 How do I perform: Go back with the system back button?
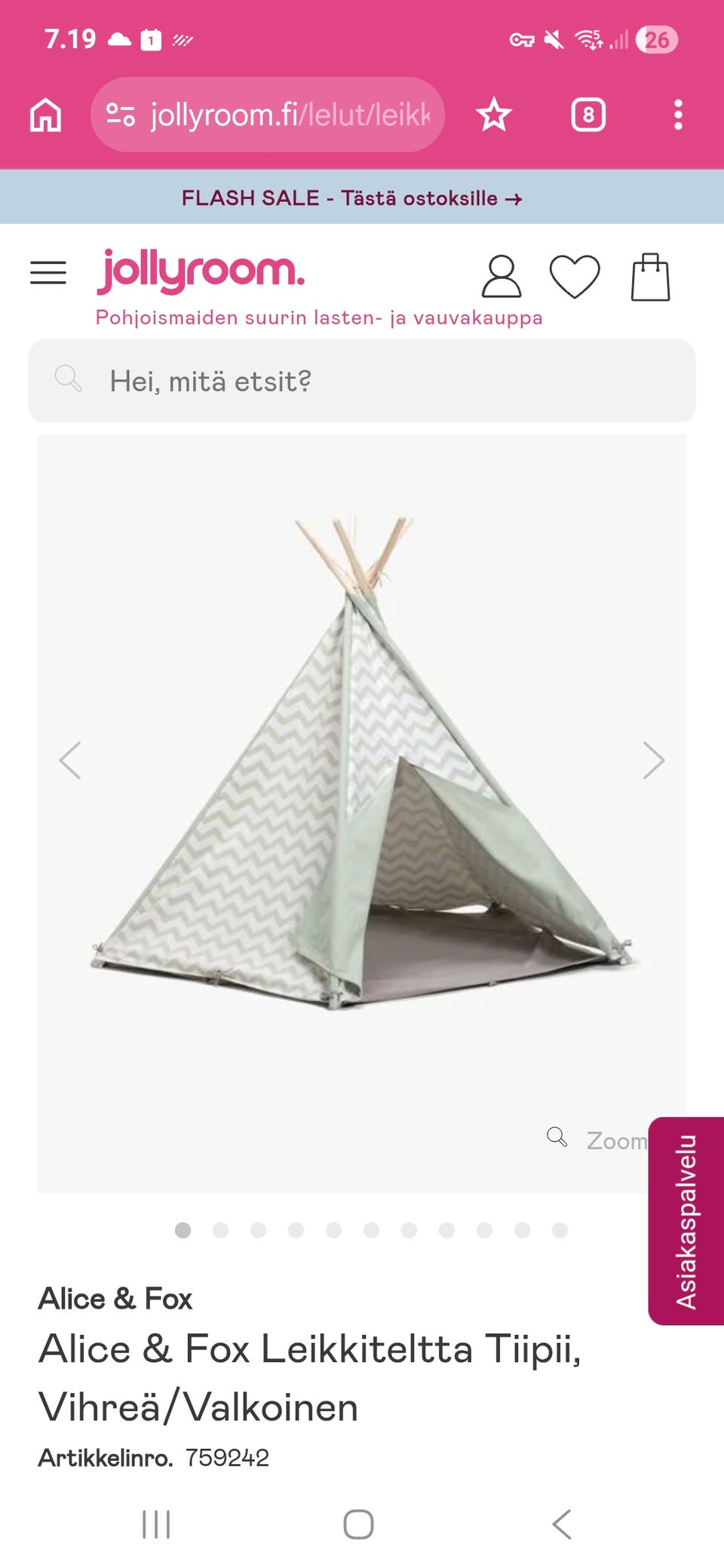[x=562, y=1524]
